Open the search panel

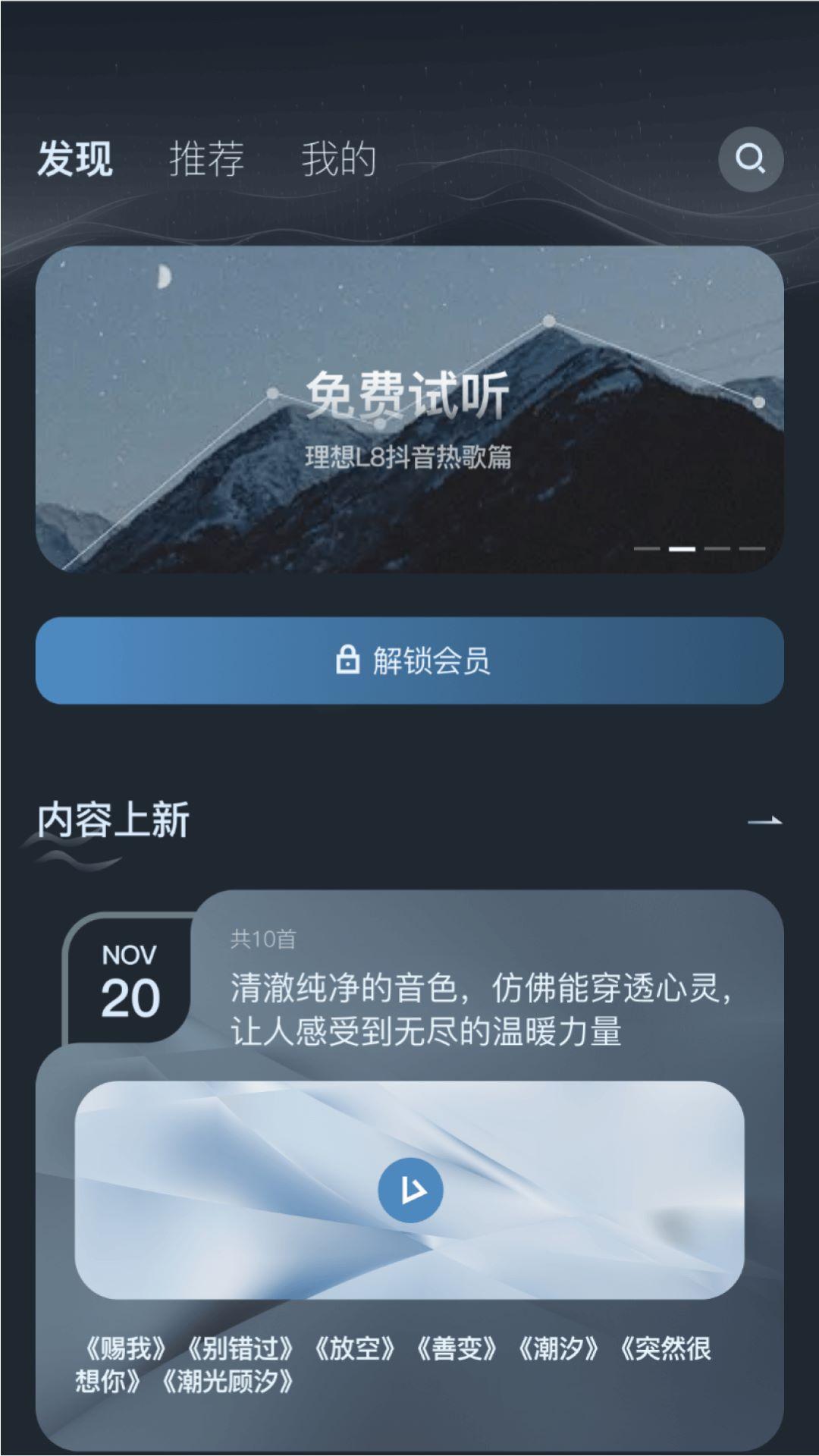pos(752,160)
